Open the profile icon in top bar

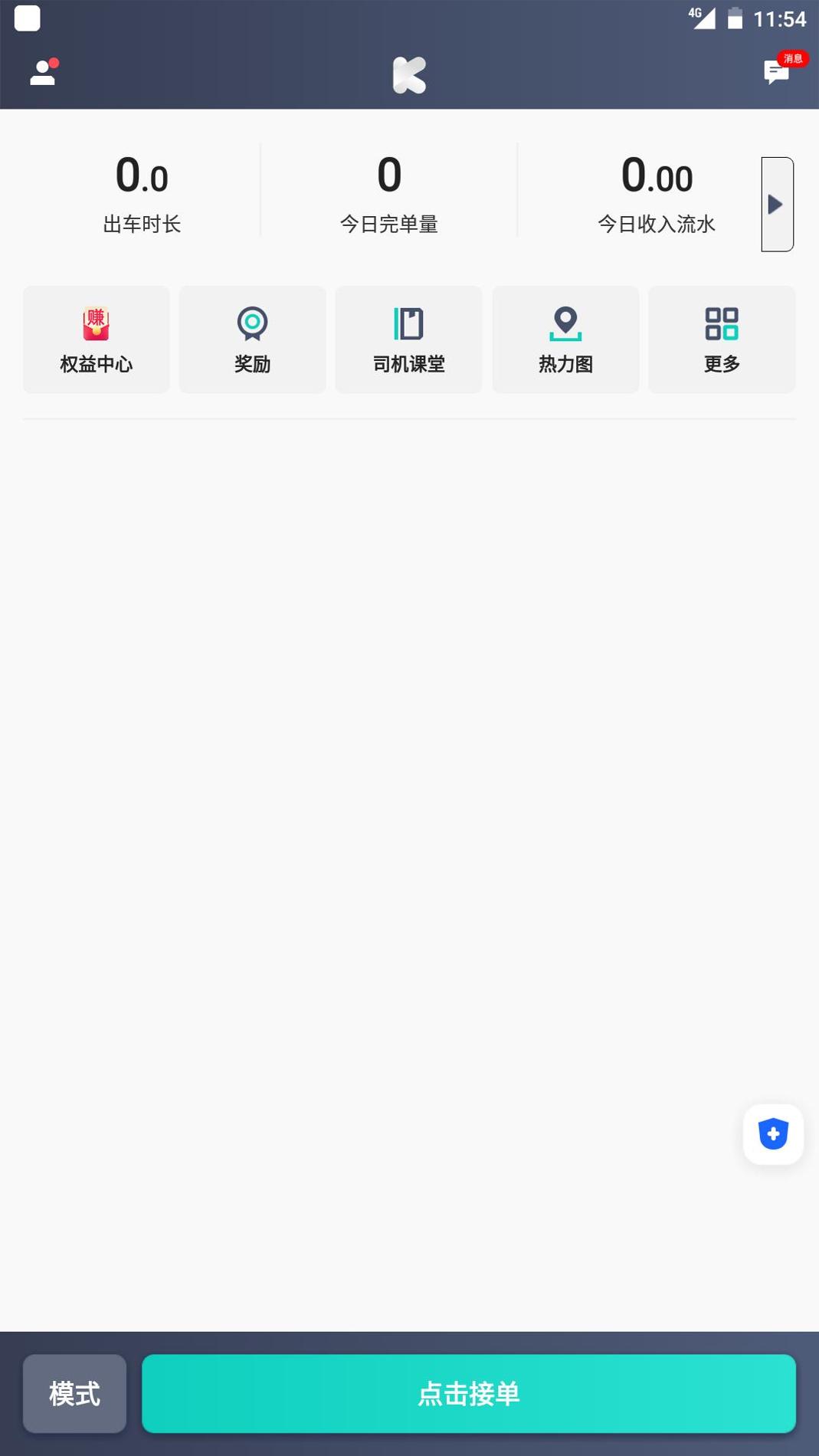pyautogui.click(x=44, y=73)
